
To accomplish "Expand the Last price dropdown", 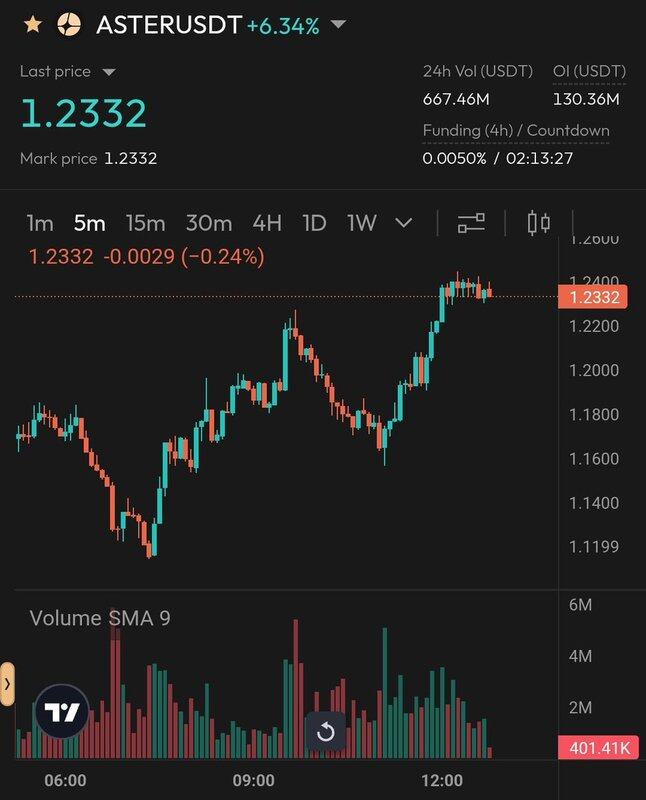I will tap(109, 72).
